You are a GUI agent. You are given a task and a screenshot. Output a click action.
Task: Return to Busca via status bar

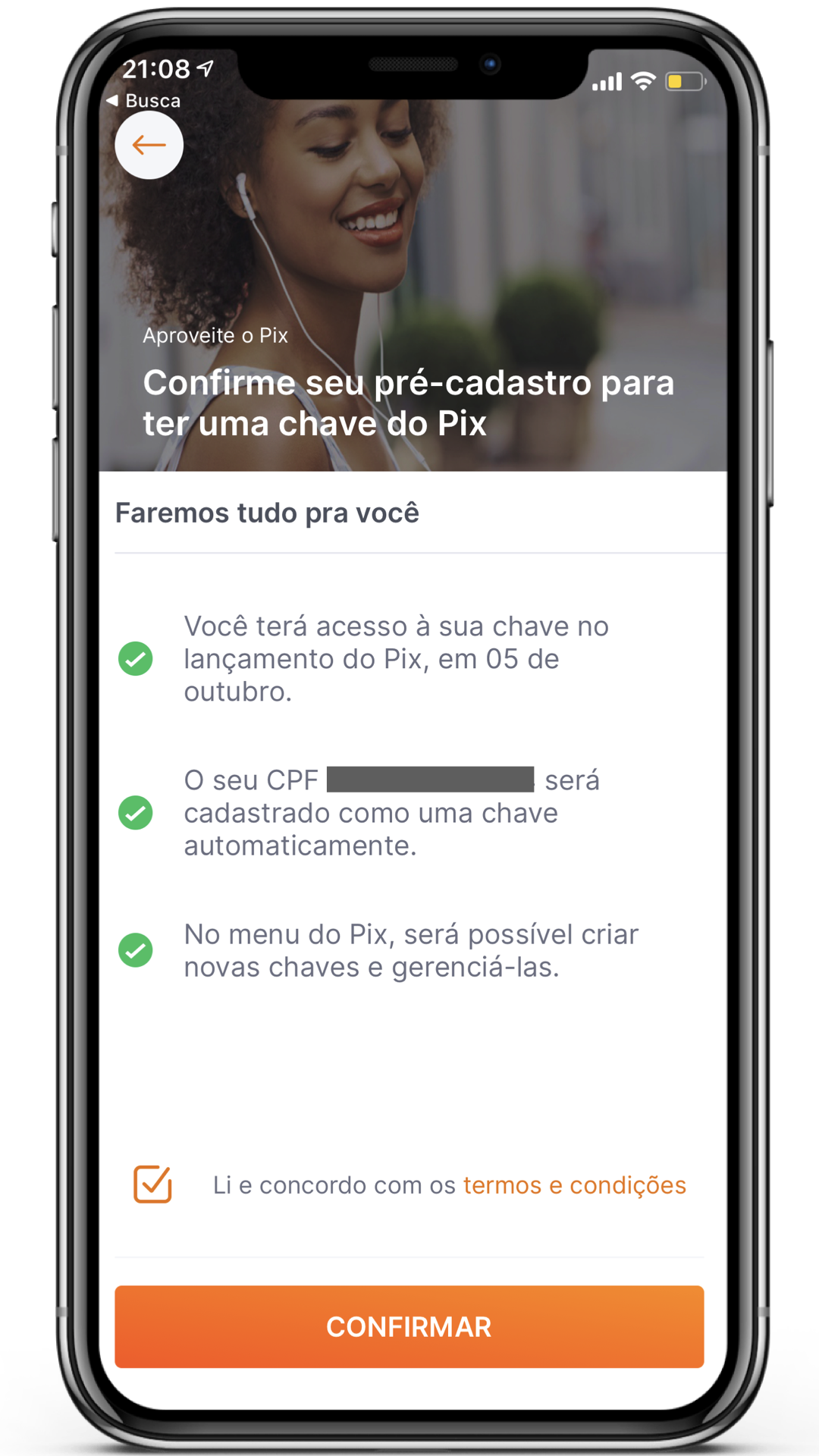point(144,101)
